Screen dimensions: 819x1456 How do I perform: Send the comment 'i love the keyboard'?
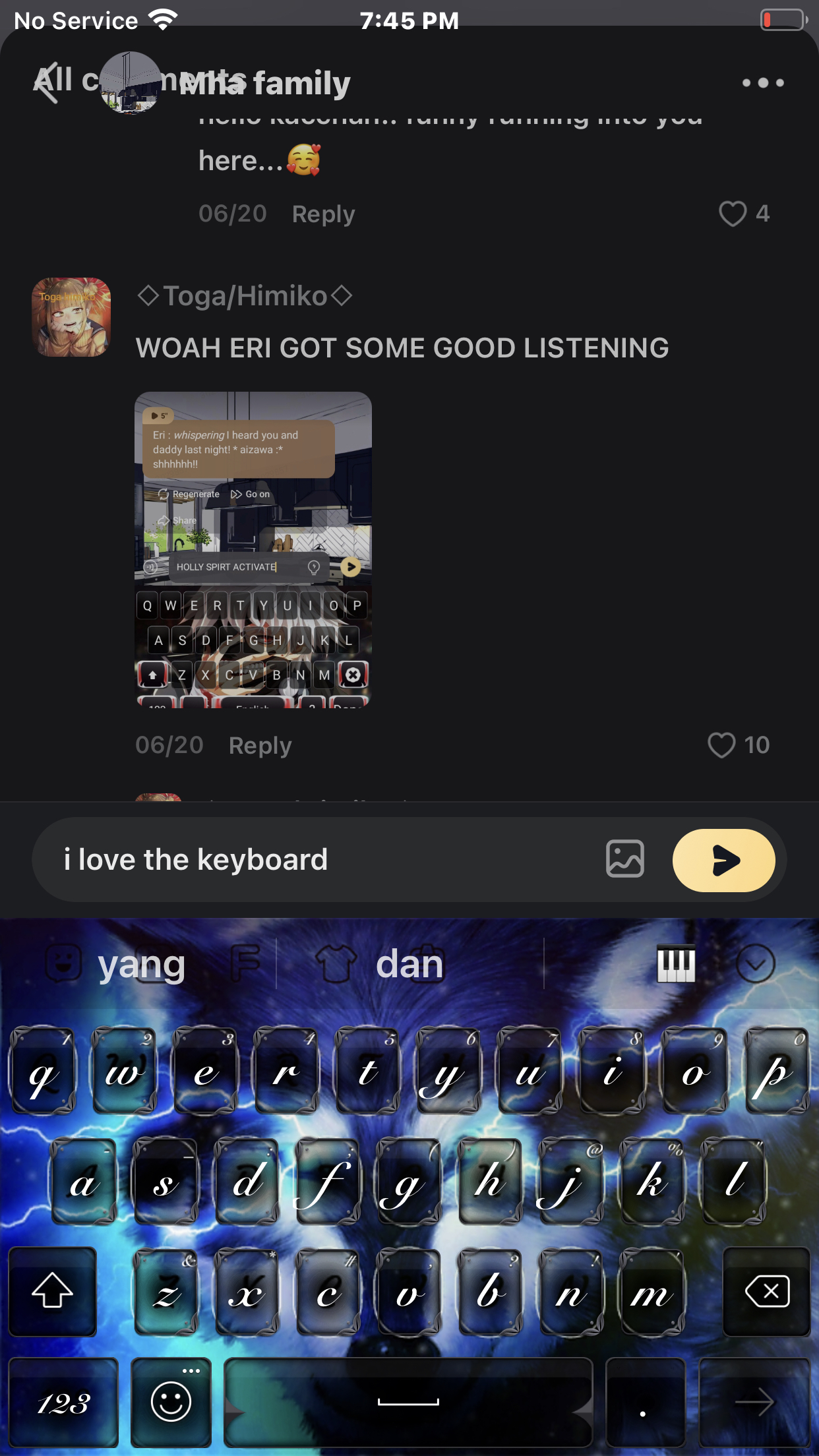723,860
